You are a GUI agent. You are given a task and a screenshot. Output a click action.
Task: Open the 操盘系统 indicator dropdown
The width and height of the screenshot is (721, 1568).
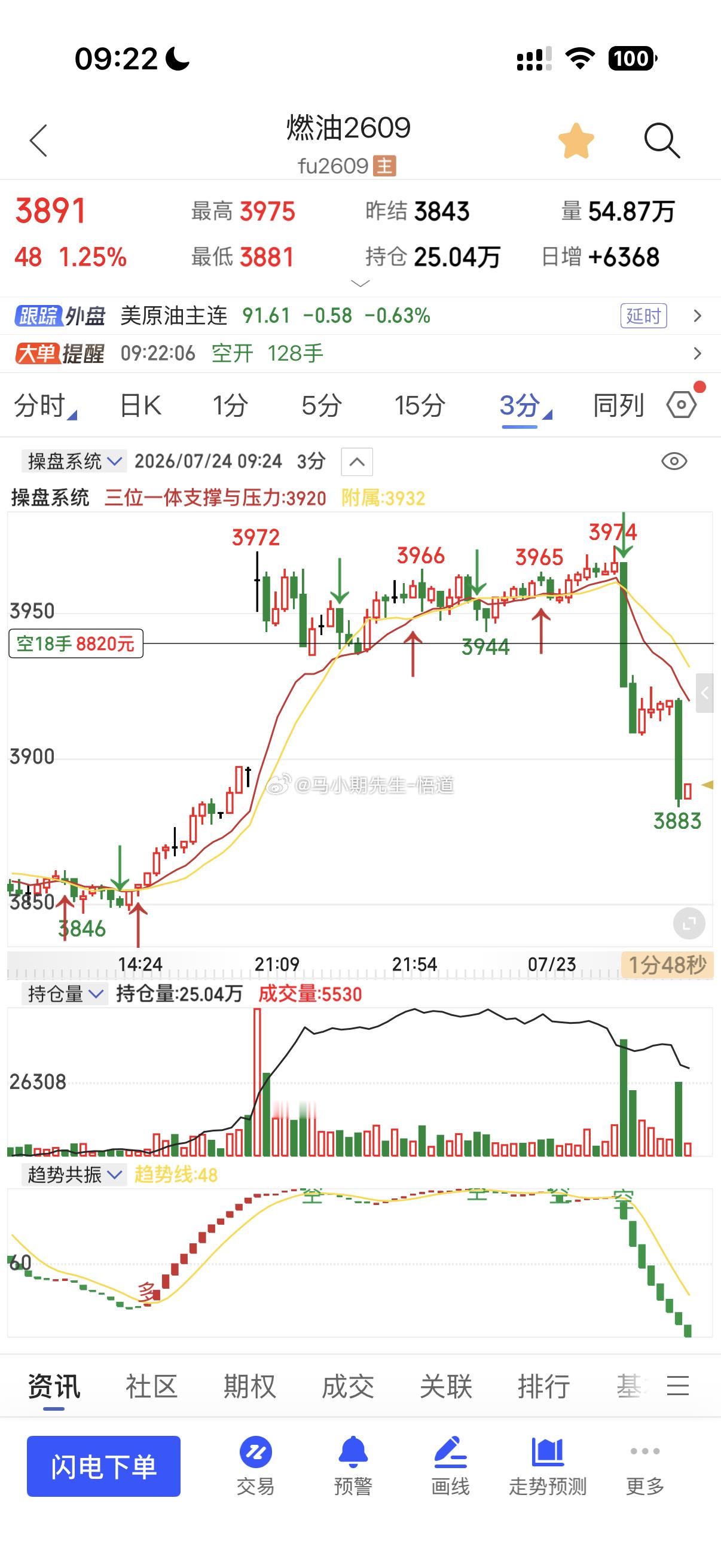pos(74,462)
